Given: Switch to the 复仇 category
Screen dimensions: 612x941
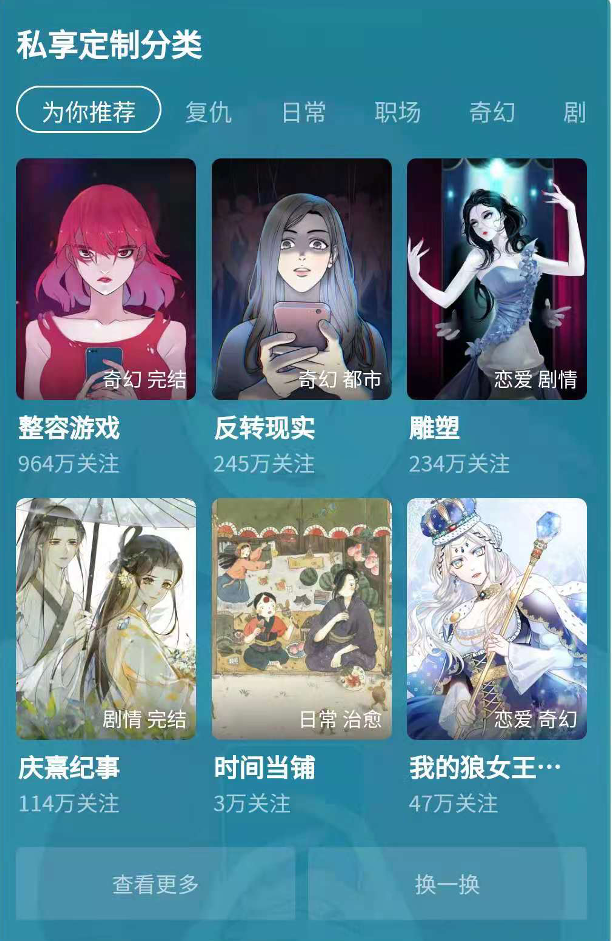Looking at the screenshot, I should 208,112.
